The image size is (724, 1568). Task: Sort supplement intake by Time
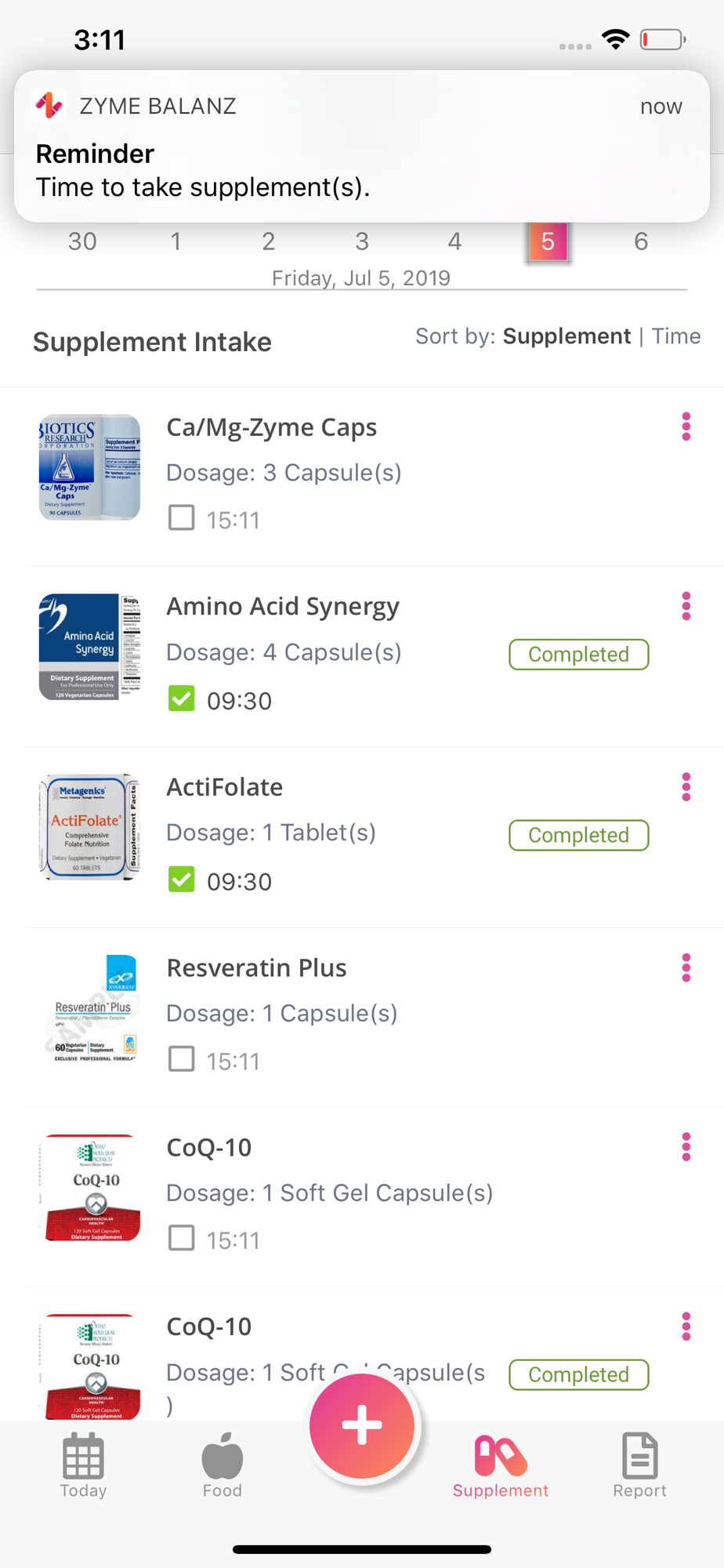675,336
